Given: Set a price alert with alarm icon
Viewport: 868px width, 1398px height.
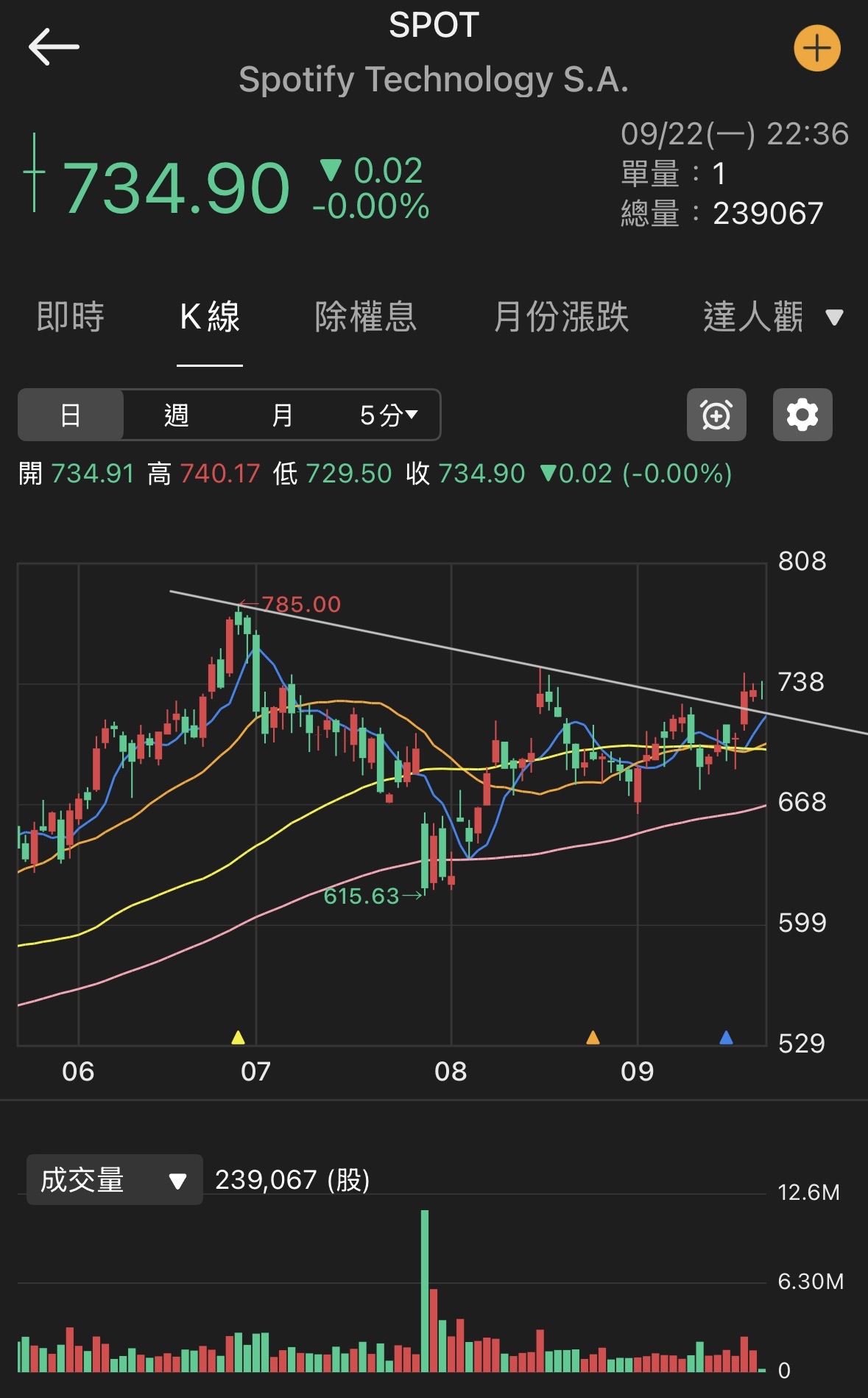Looking at the screenshot, I should click(x=716, y=415).
